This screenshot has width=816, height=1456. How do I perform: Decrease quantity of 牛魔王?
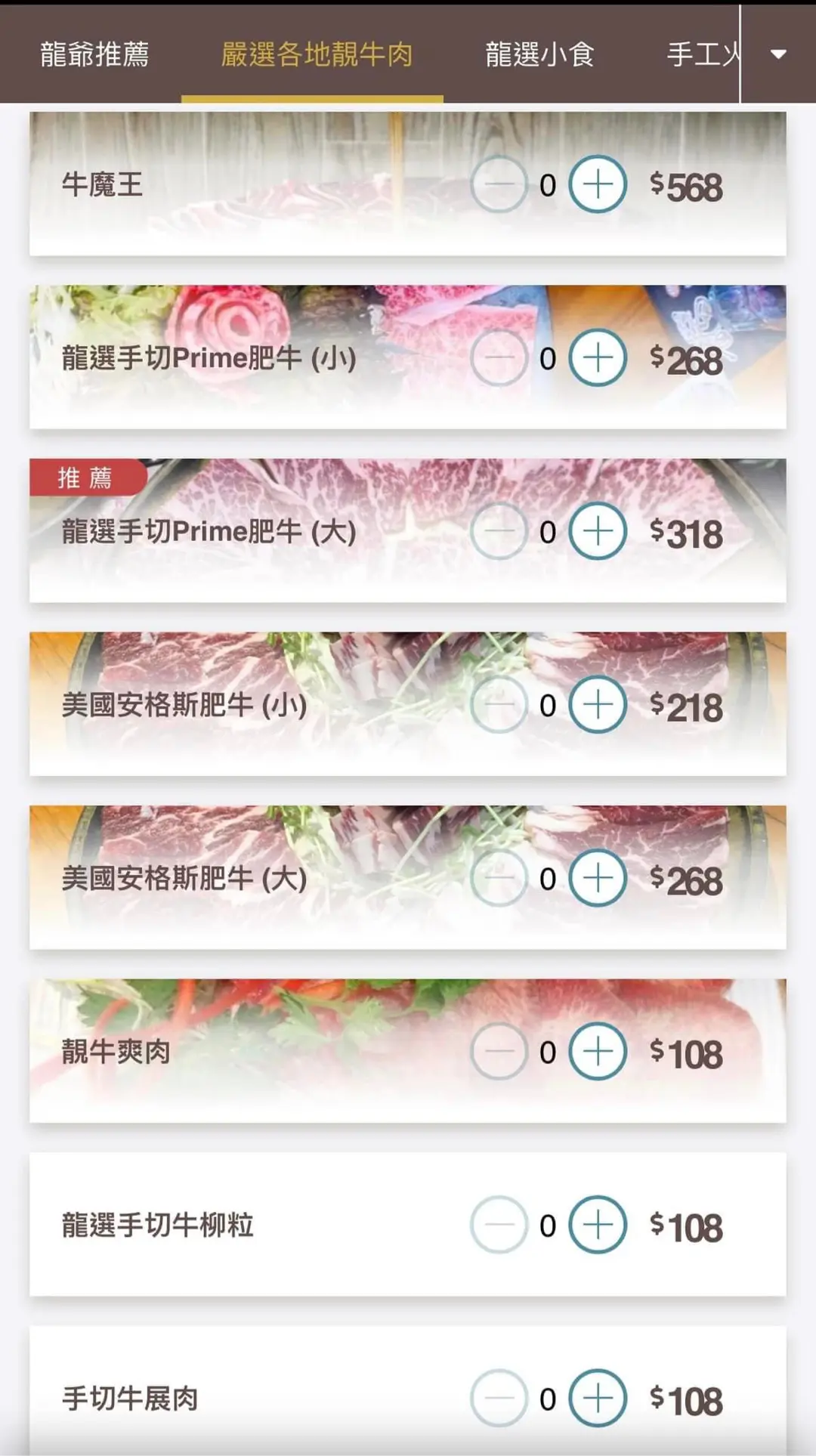[499, 184]
